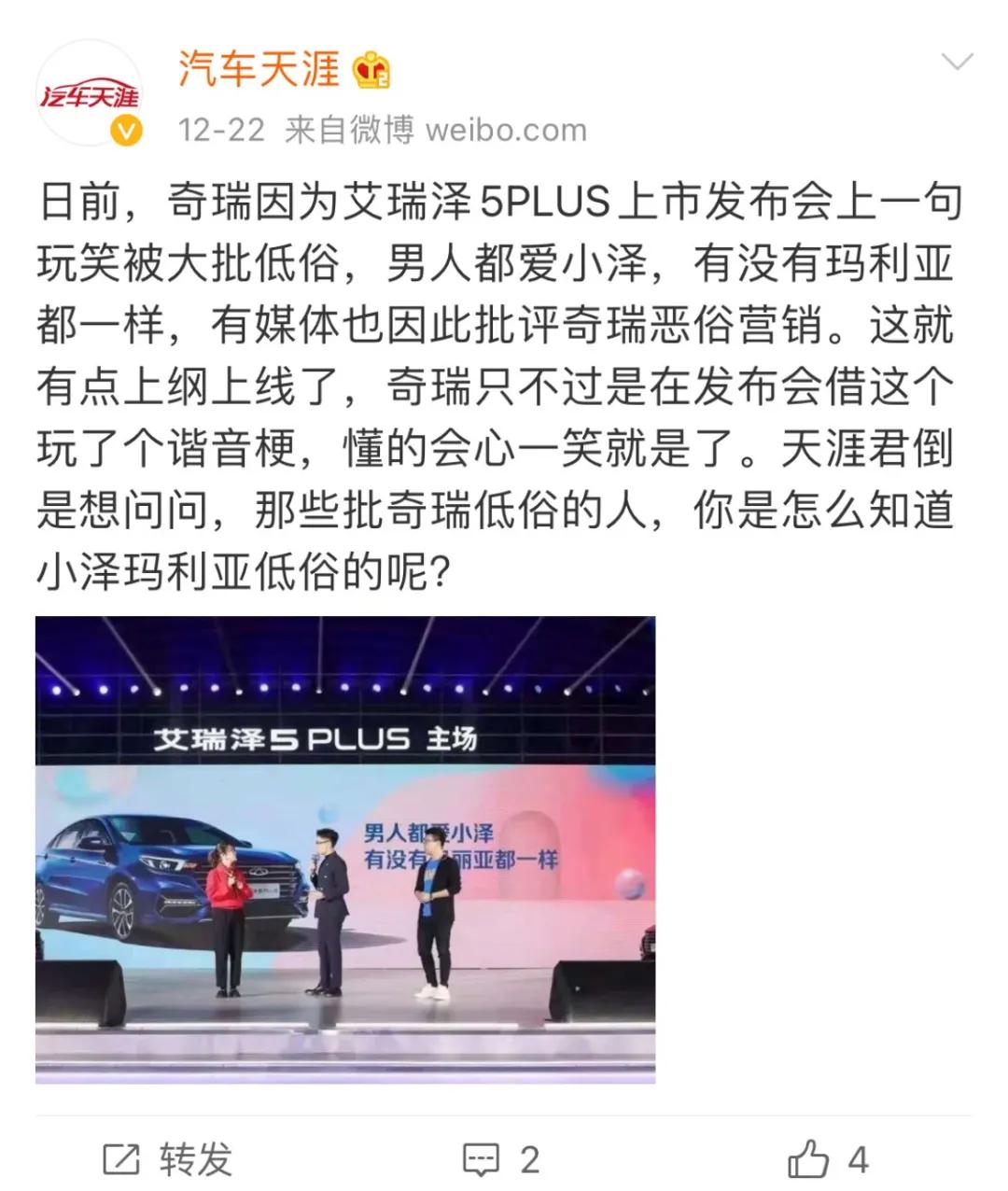Expand the post options chevron

click(x=957, y=63)
